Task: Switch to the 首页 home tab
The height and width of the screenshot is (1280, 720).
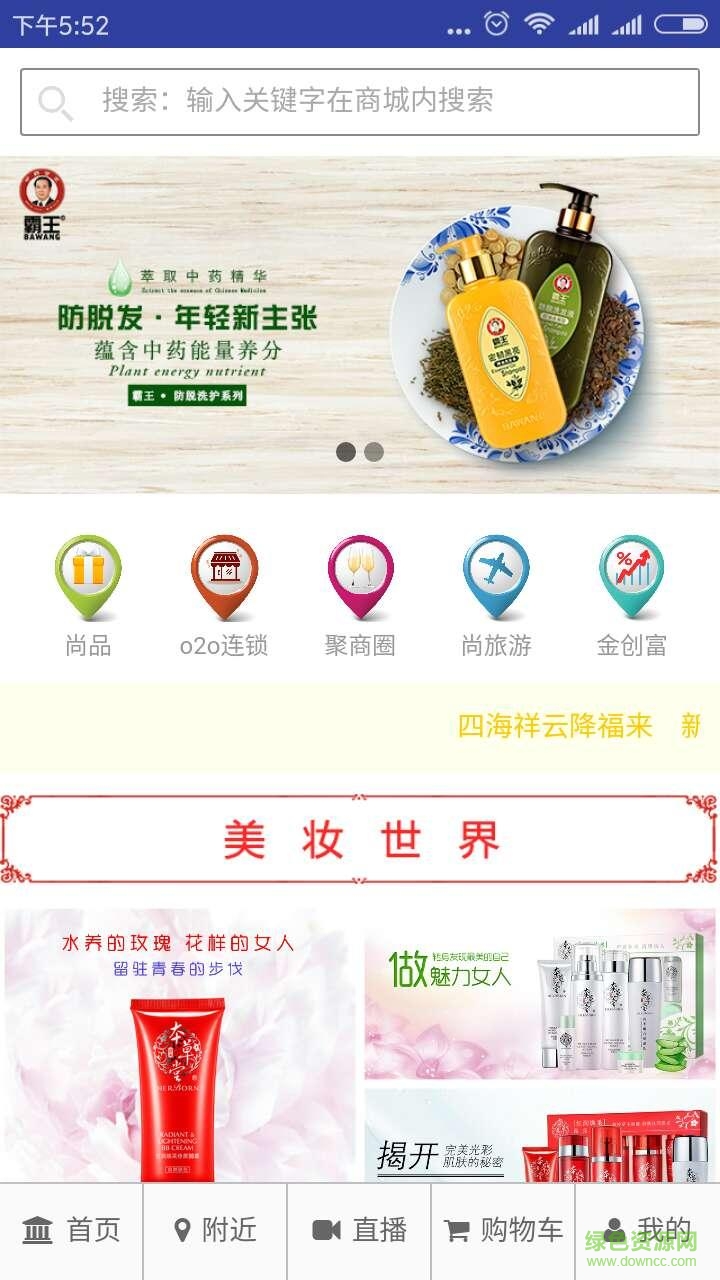Action: click(x=72, y=1230)
